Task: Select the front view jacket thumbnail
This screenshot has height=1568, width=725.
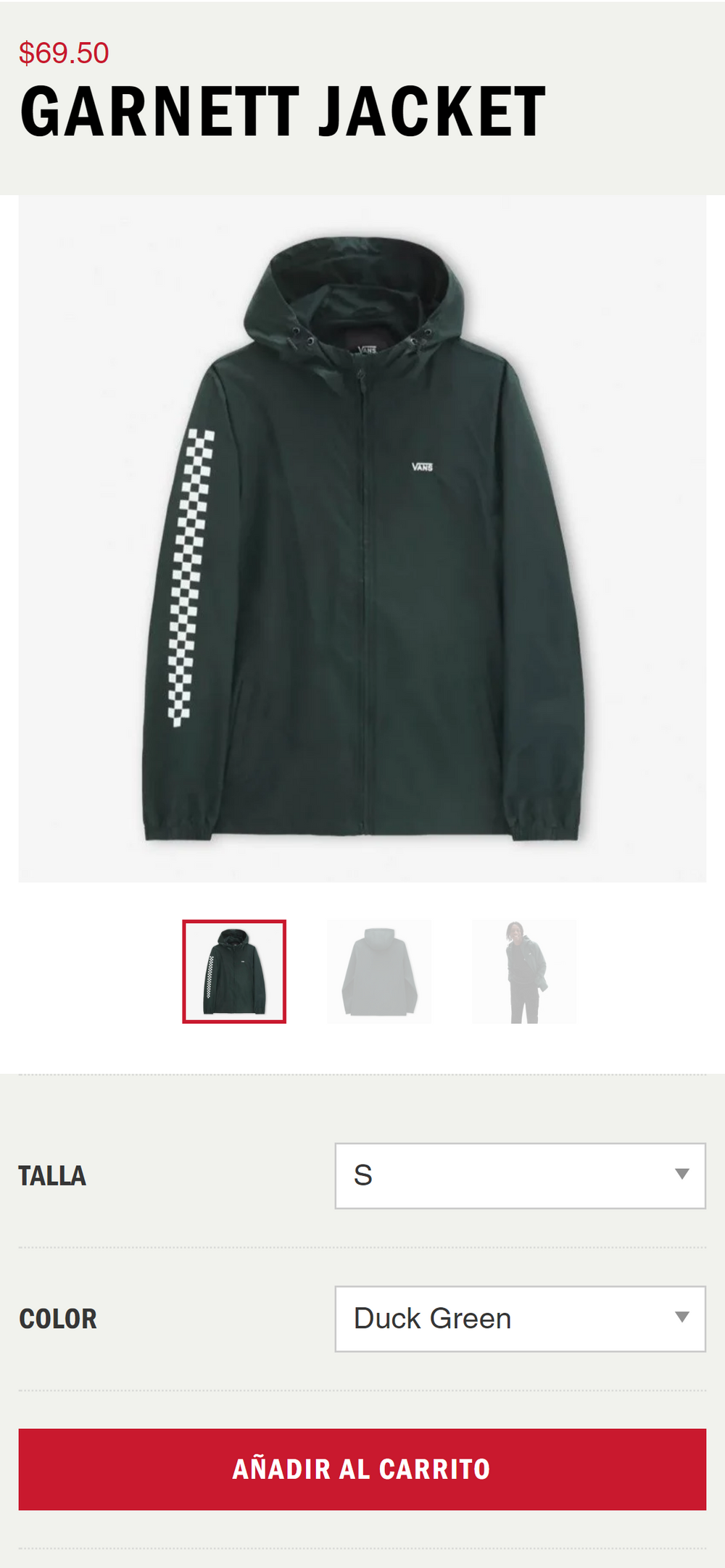Action: click(x=234, y=971)
